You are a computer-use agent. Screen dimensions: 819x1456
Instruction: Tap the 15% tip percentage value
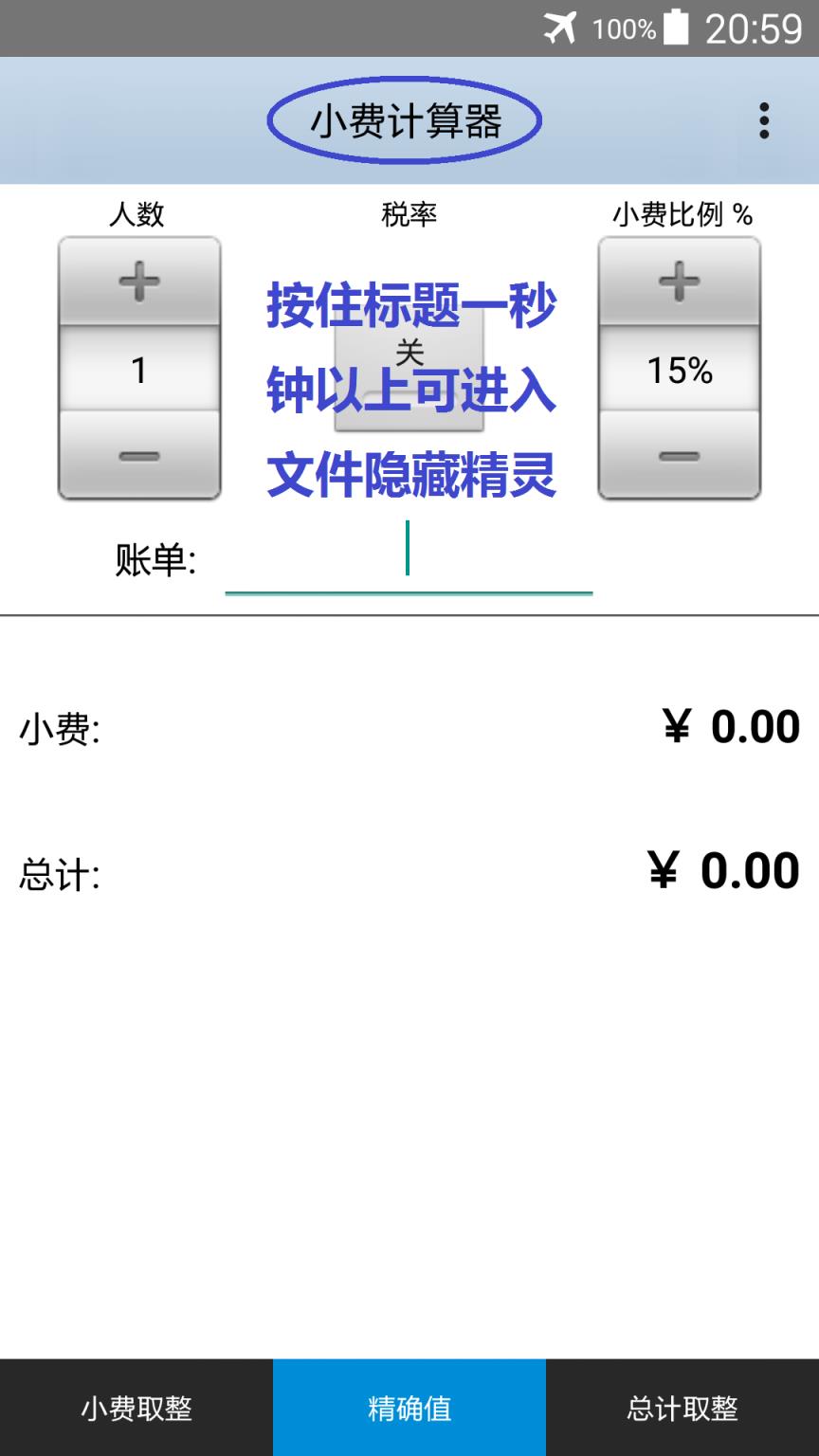[x=679, y=370]
